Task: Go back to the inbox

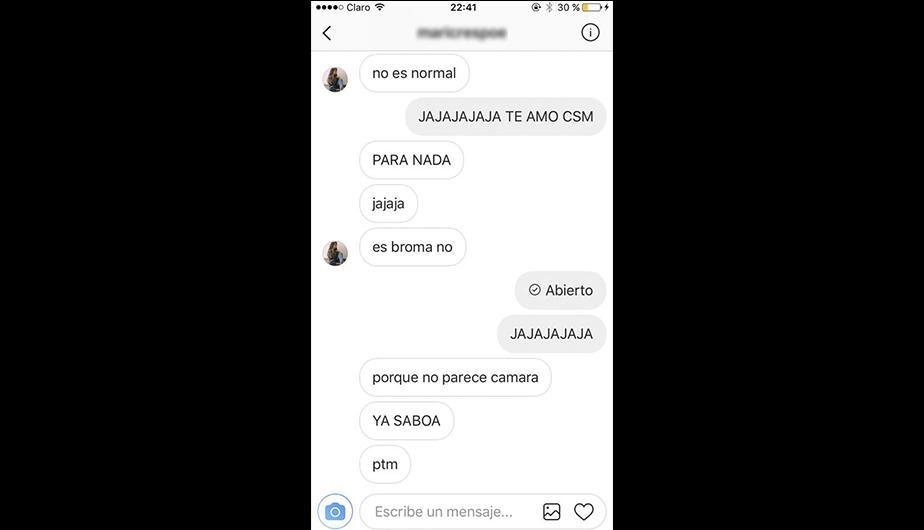Action: click(x=327, y=33)
